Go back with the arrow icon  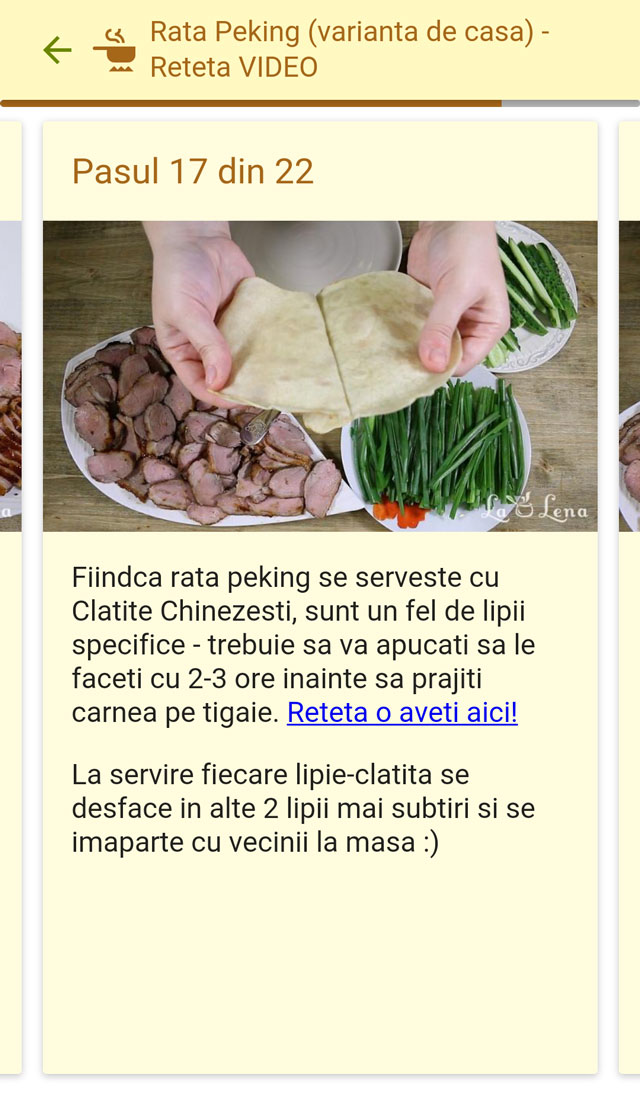click(x=57, y=50)
